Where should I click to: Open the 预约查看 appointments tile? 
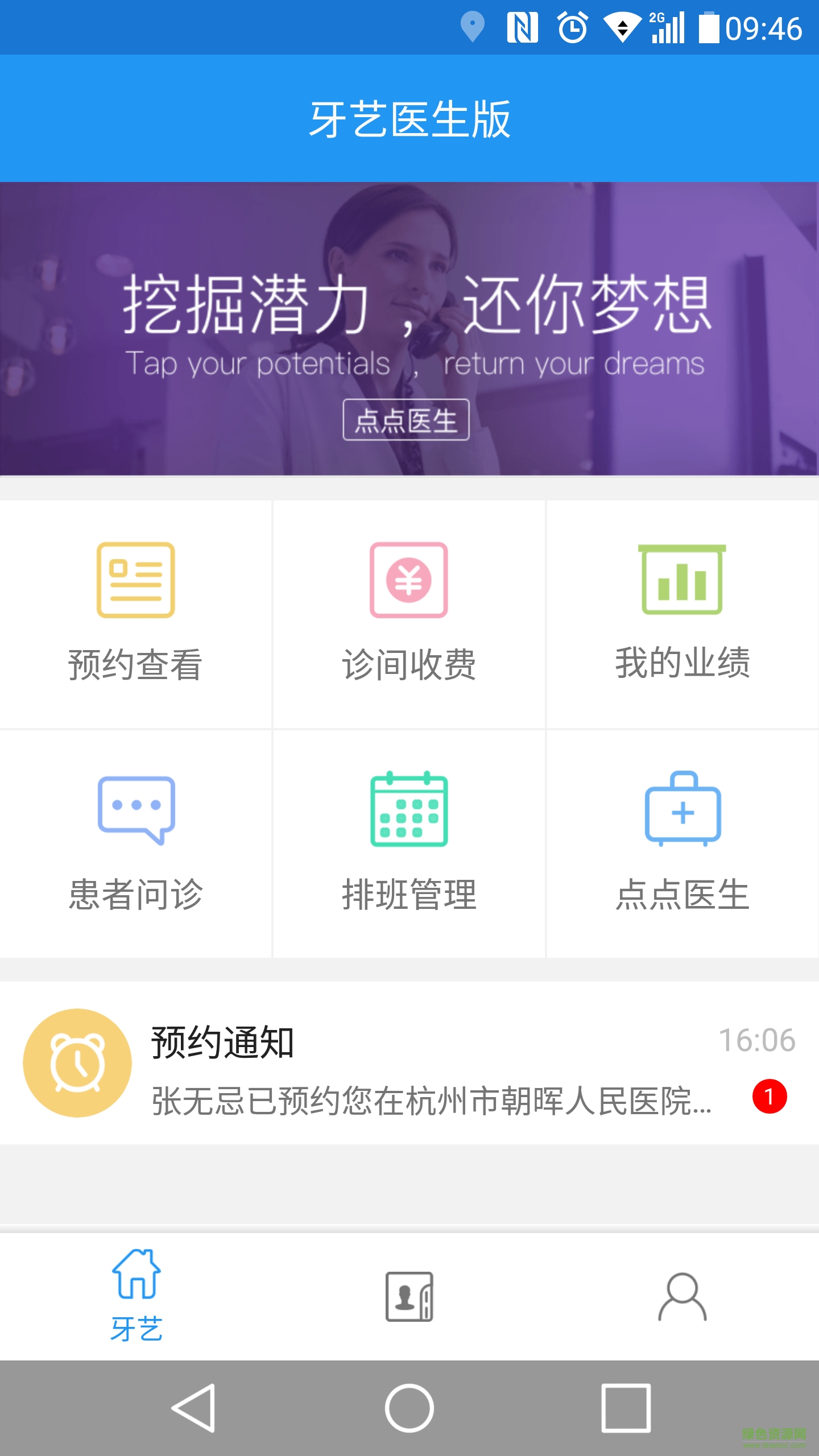(x=135, y=613)
